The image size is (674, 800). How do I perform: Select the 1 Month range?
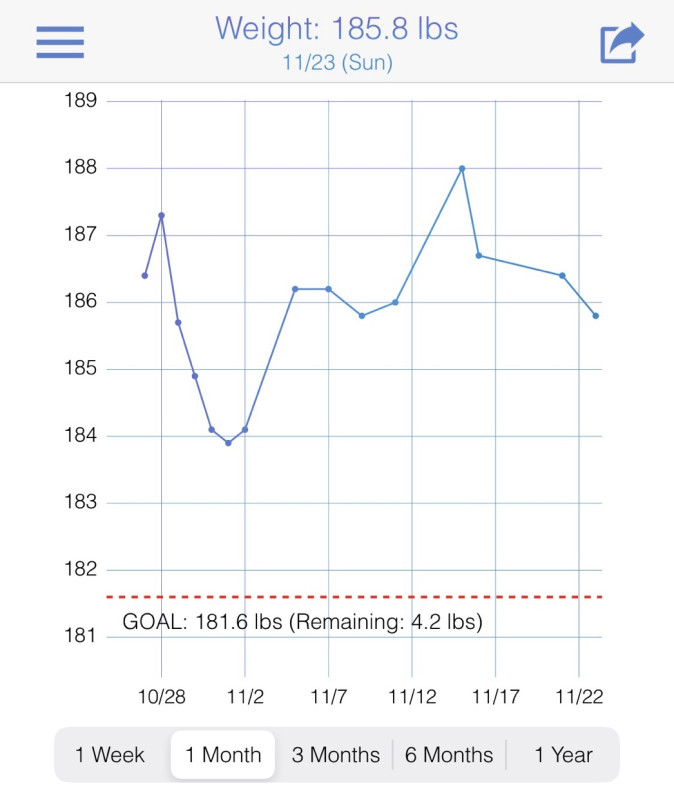tap(223, 755)
